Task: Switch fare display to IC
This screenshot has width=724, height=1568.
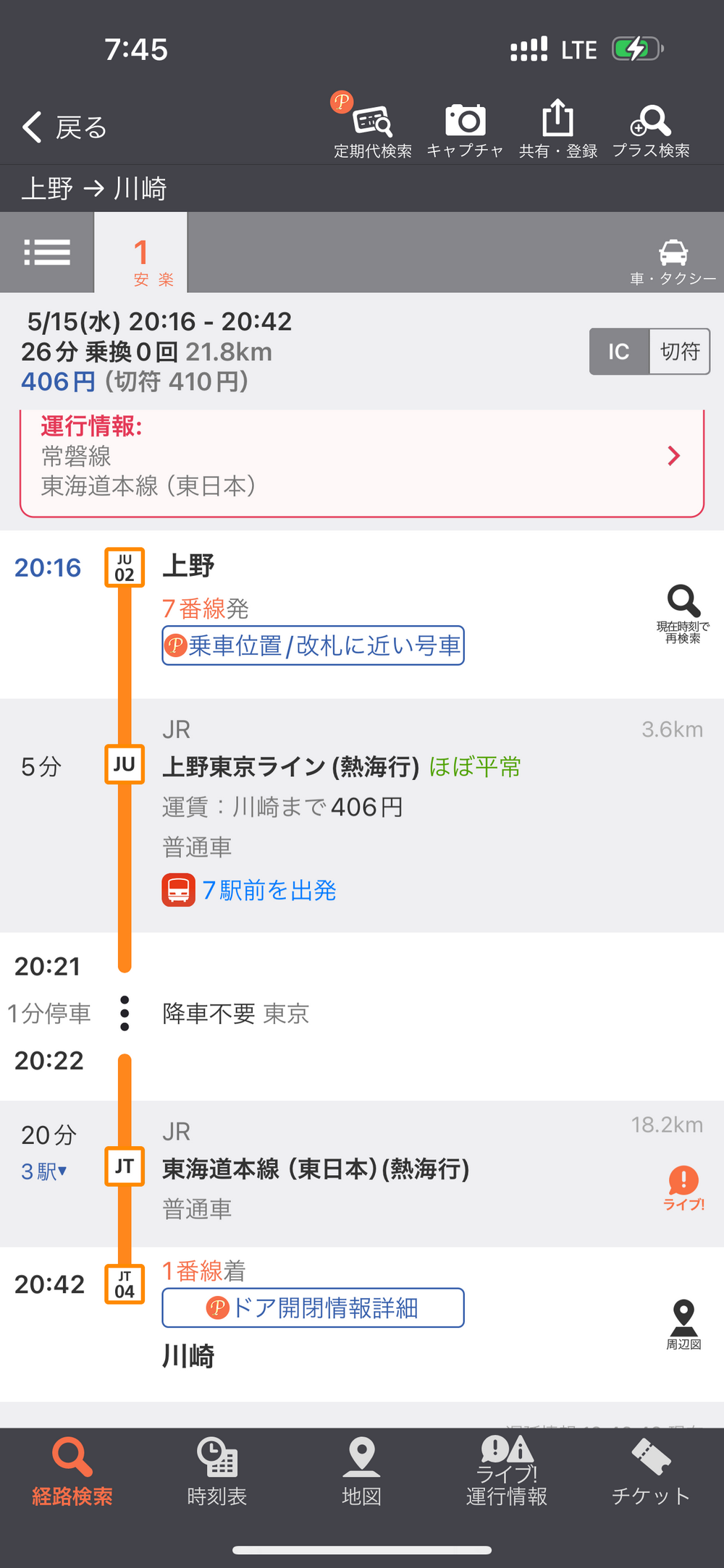Action: tap(619, 352)
